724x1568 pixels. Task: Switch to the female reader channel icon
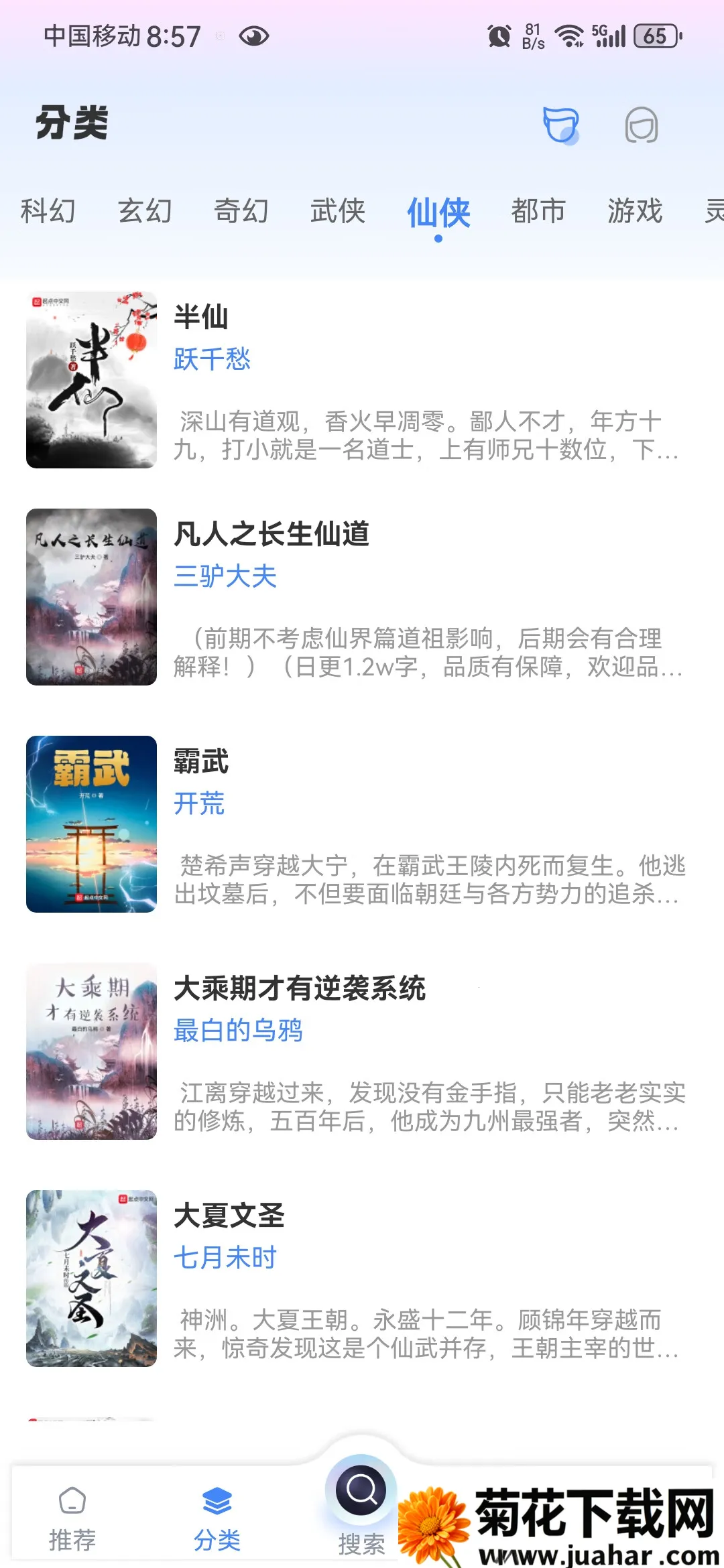(642, 125)
